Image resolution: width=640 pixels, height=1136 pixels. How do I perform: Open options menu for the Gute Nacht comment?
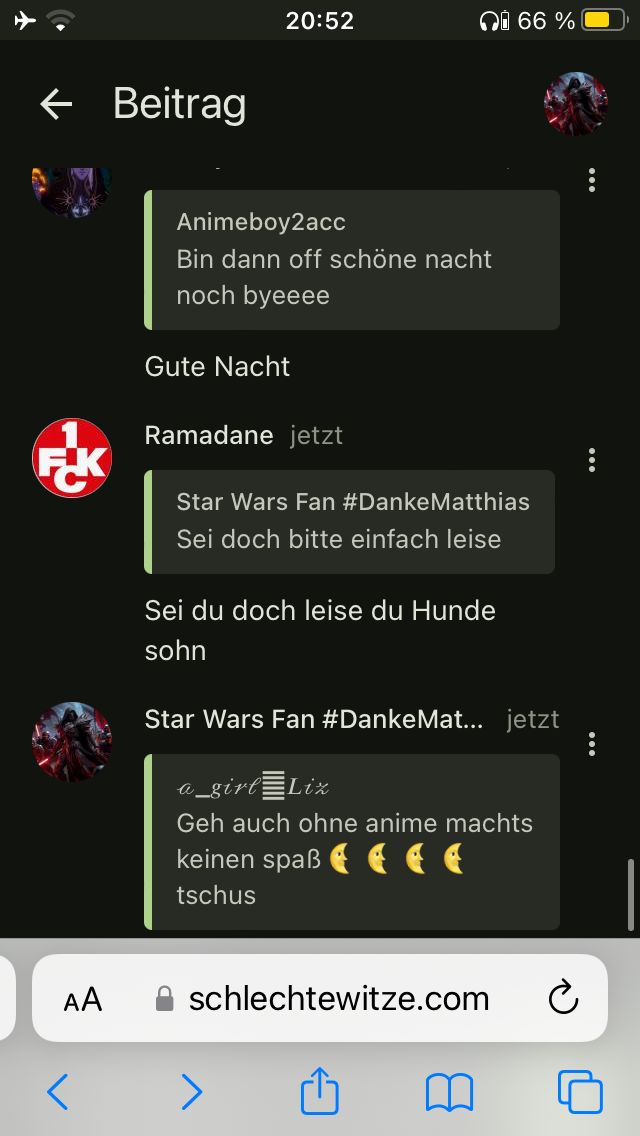click(x=592, y=180)
